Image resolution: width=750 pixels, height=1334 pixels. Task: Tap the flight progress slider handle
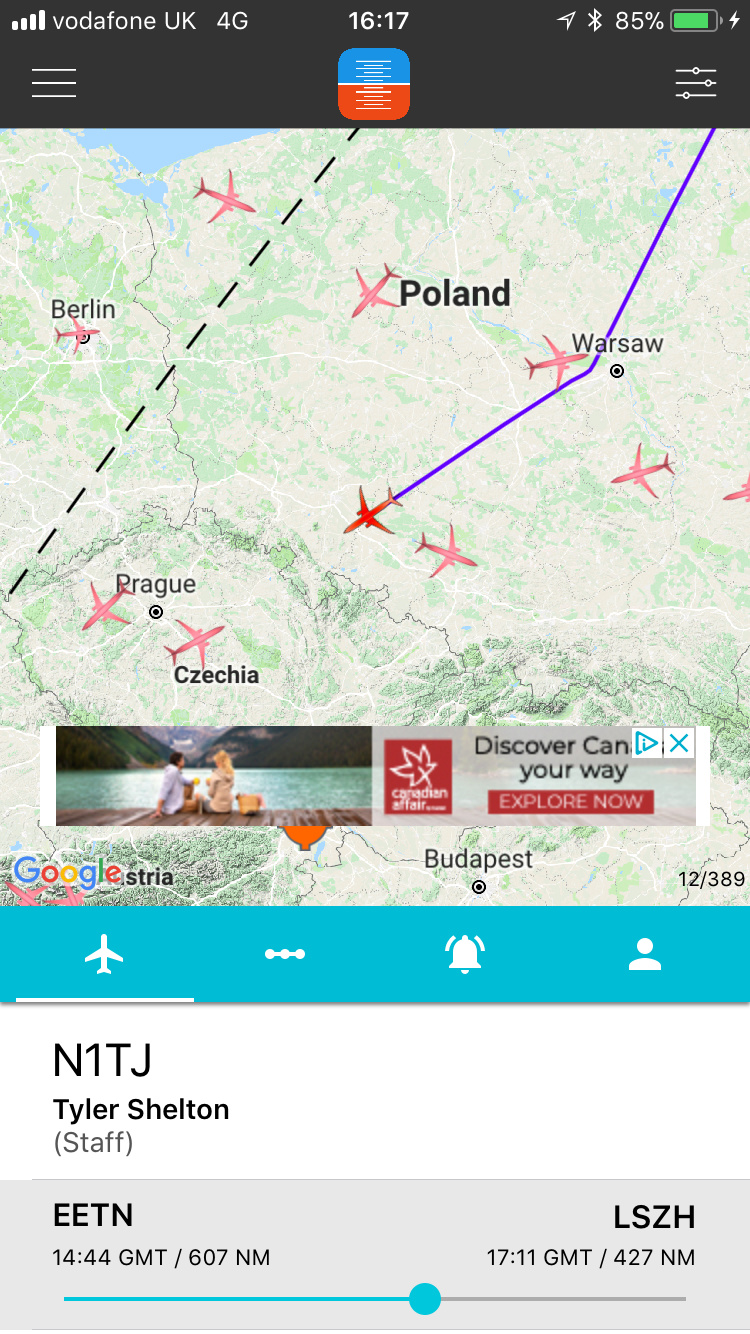pos(425,1299)
